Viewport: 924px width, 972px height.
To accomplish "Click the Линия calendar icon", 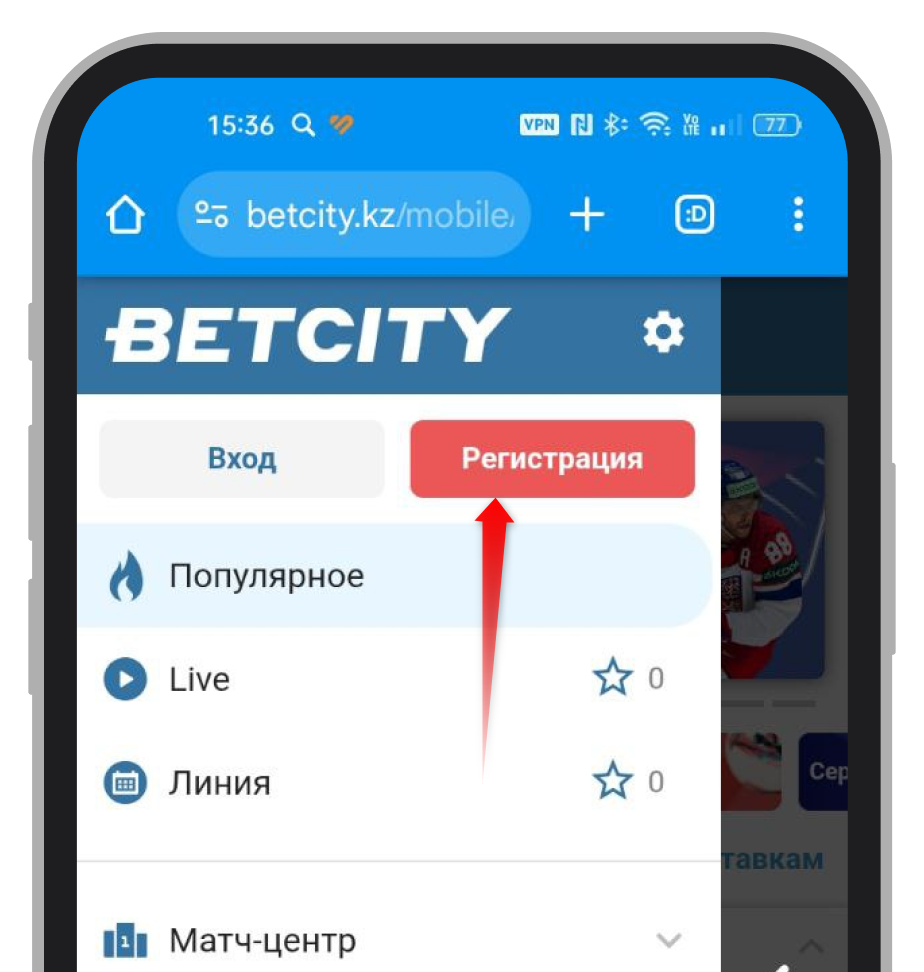I will (x=124, y=783).
